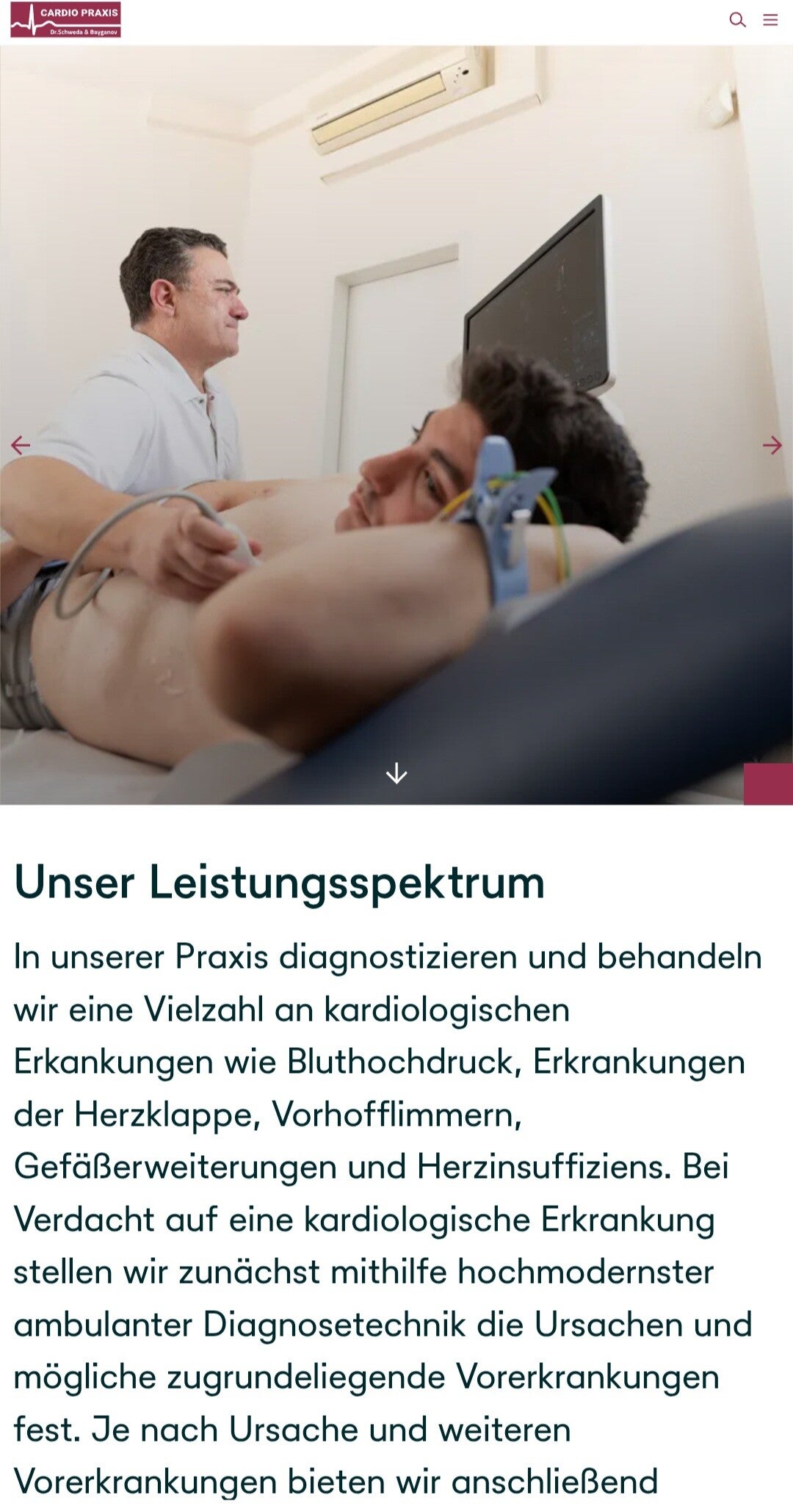Tap the down arrow to jump to content
This screenshot has width=793, height=1512.
click(x=396, y=773)
